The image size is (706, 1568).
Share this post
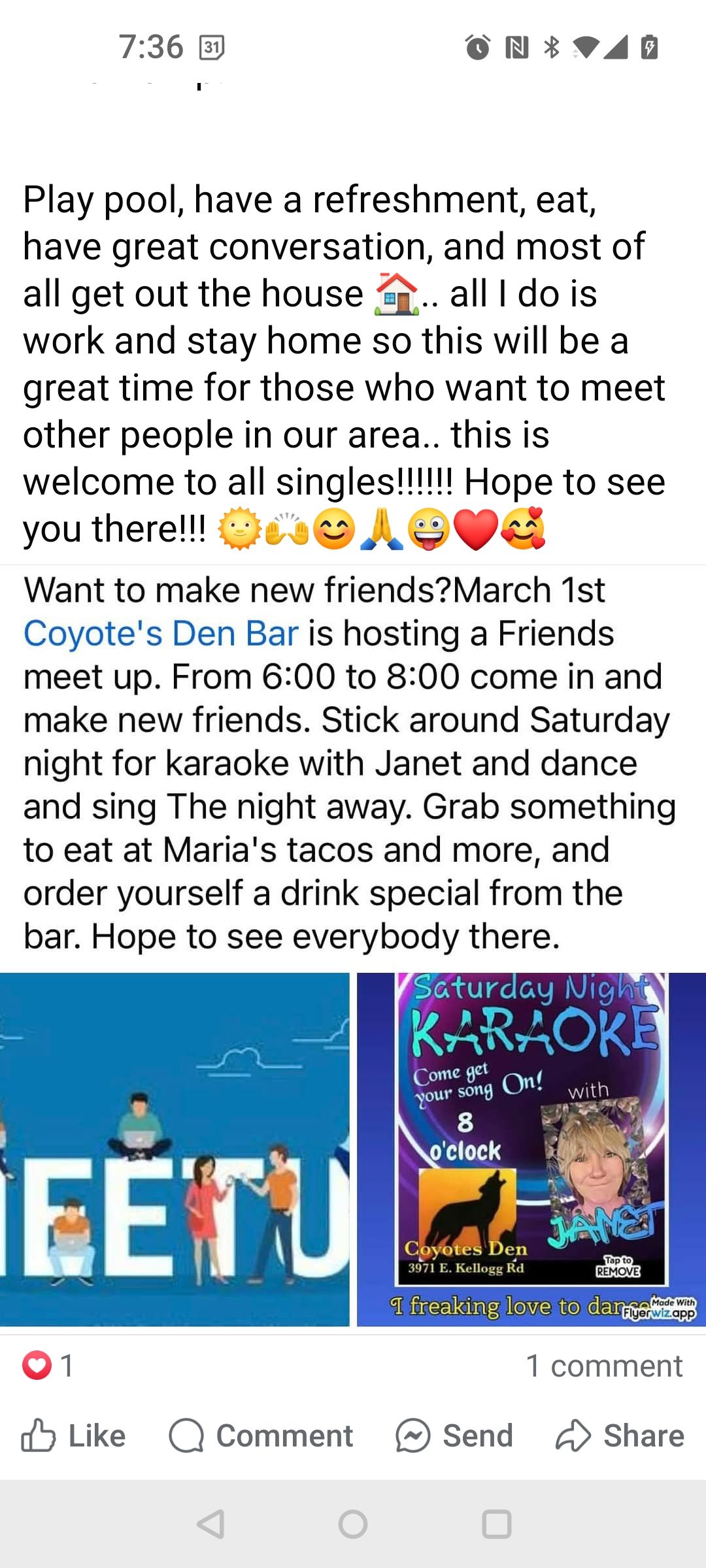620,1436
